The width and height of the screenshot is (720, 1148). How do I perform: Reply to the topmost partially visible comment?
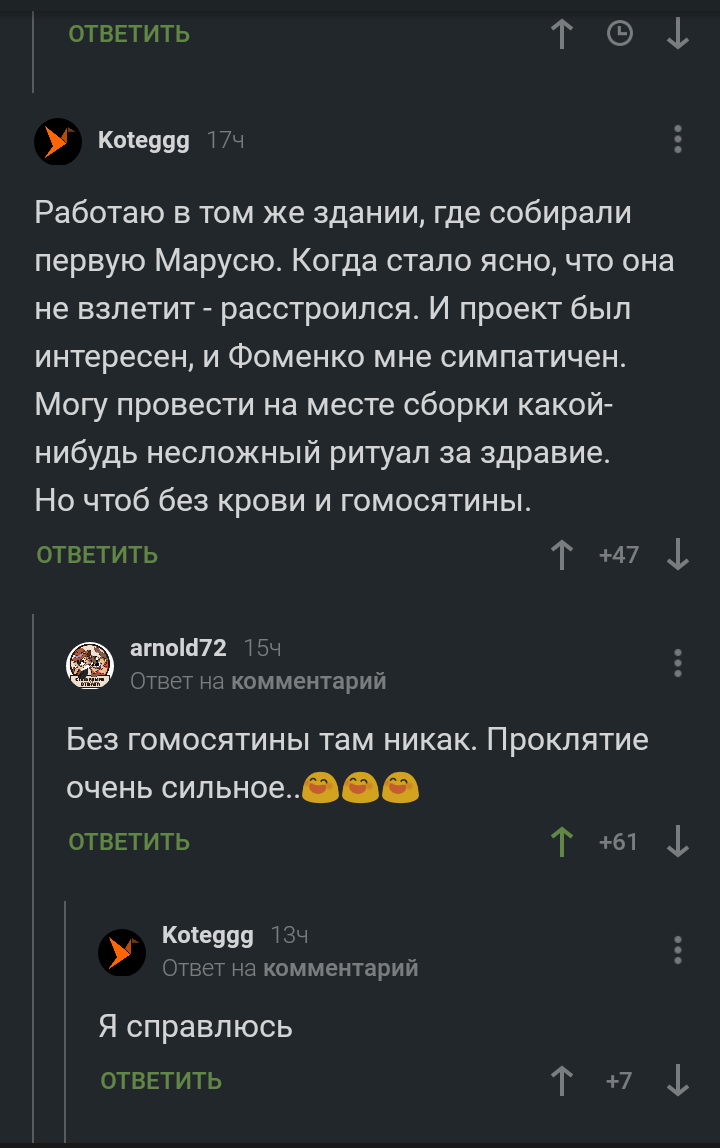(x=129, y=35)
